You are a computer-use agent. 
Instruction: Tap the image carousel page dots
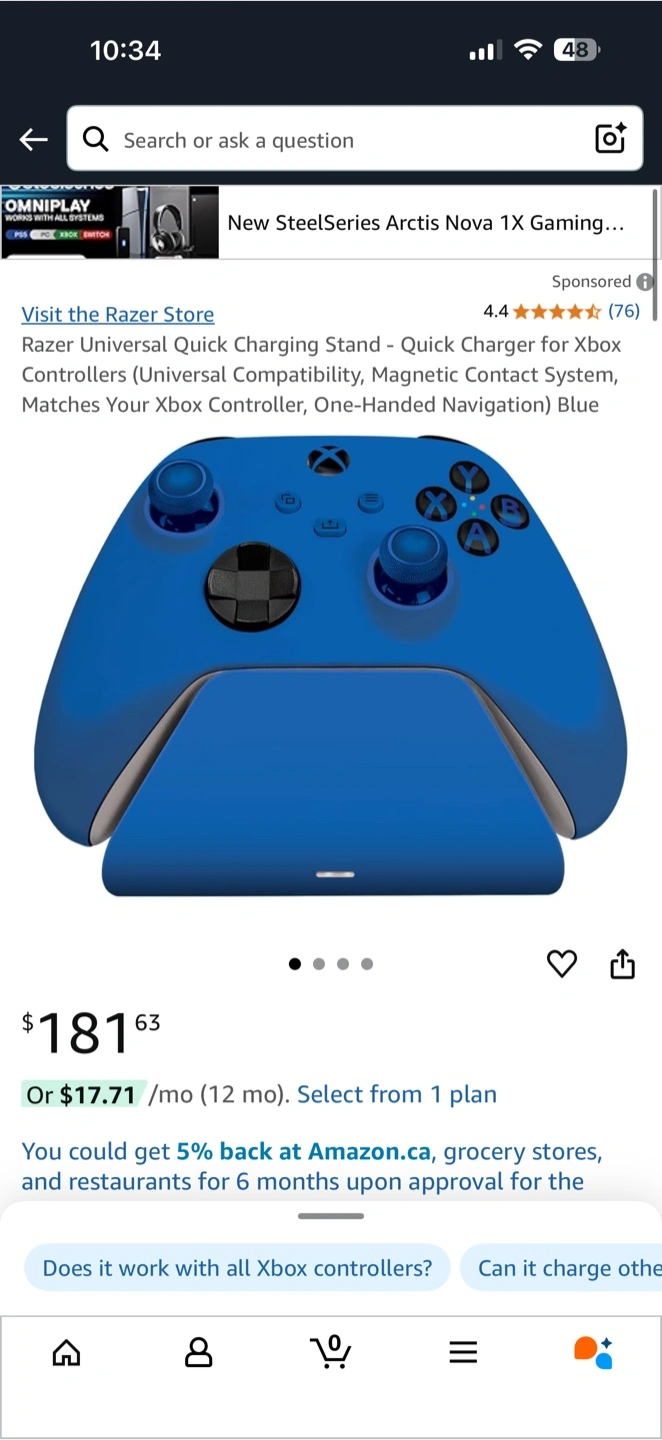[331, 964]
